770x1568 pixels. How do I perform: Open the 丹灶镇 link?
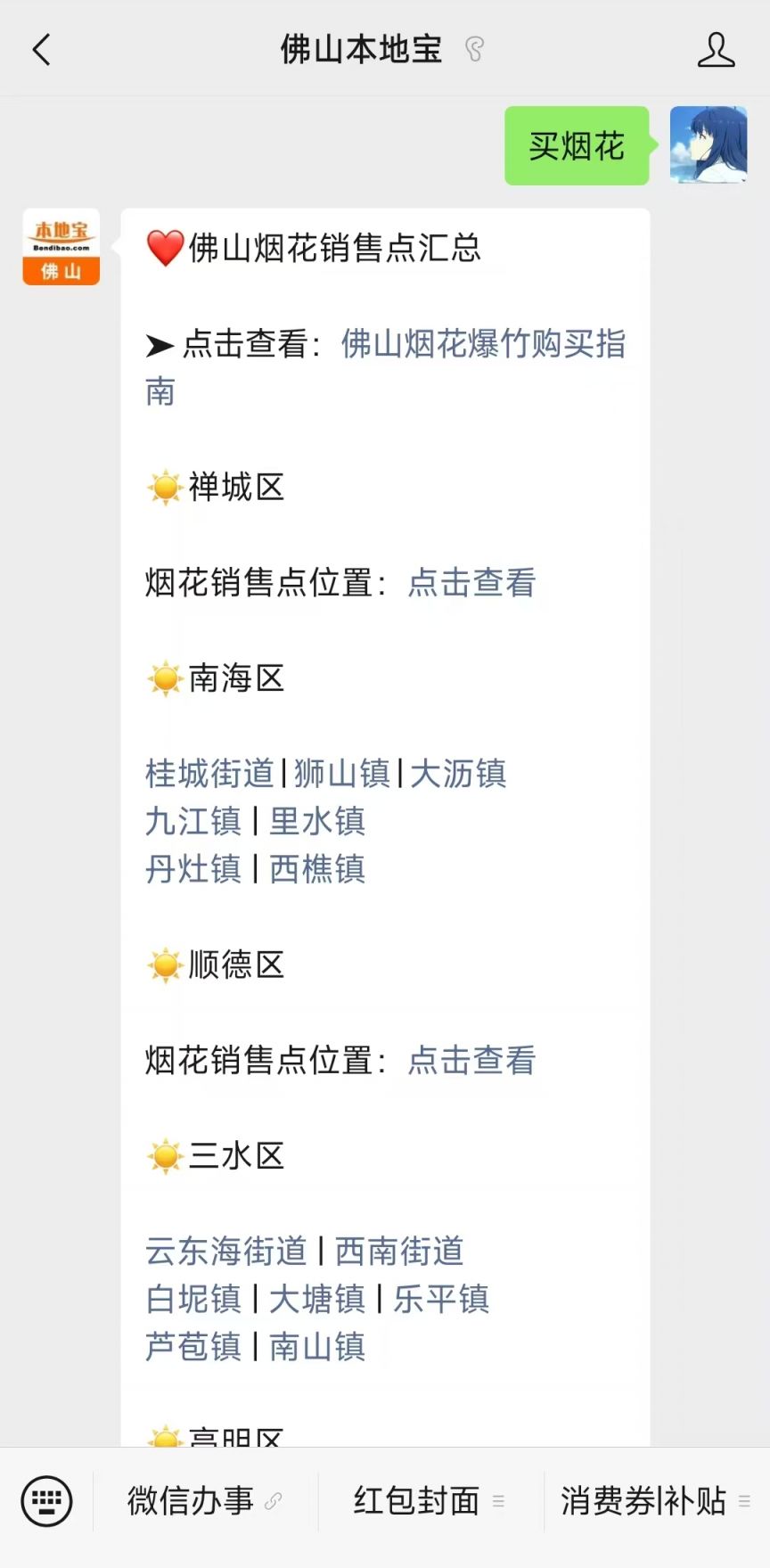[x=193, y=869]
